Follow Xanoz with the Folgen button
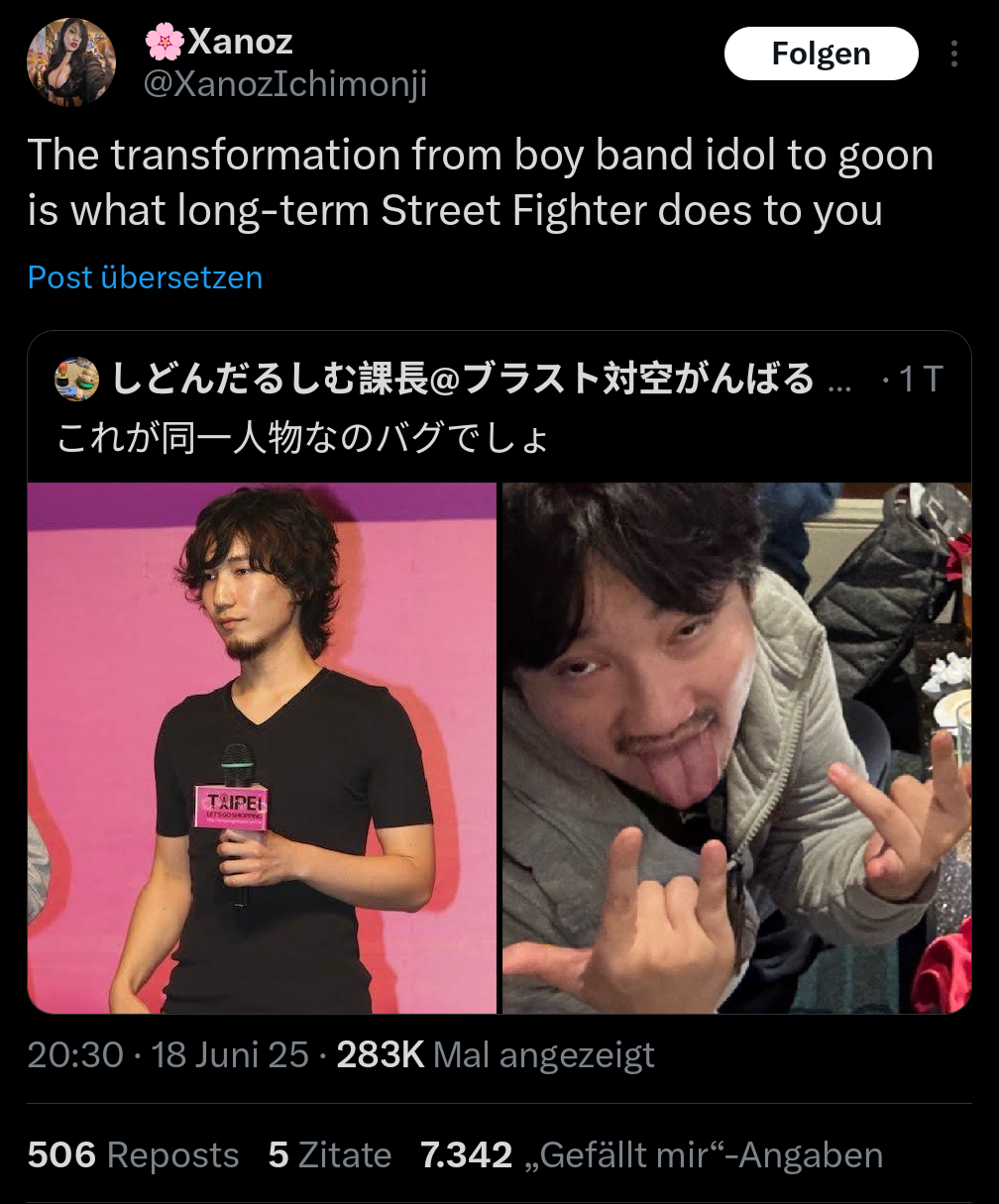Image resolution: width=999 pixels, height=1204 pixels. point(821,54)
